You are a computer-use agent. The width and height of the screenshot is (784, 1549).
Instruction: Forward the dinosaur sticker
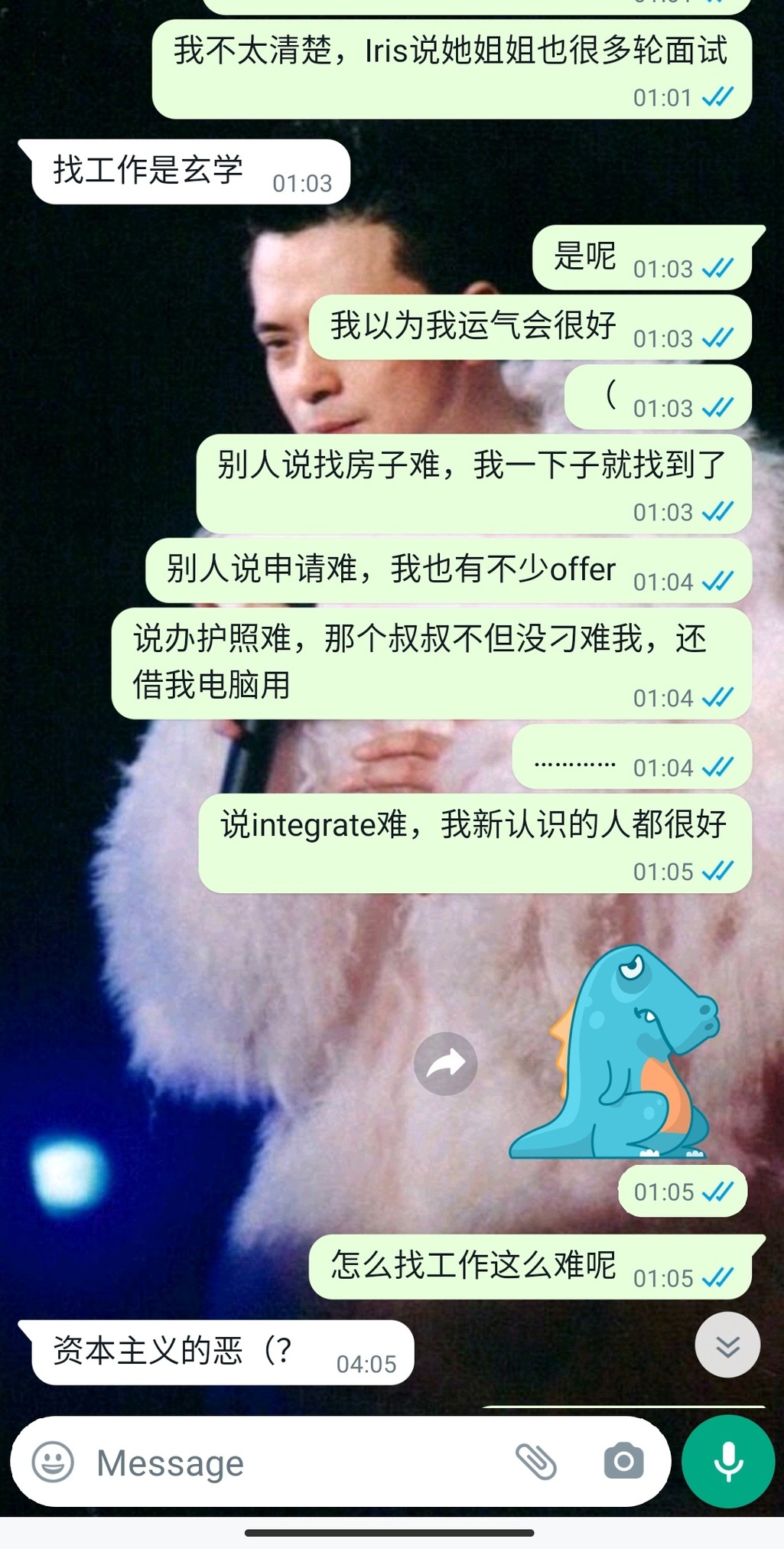pyautogui.click(x=446, y=1064)
